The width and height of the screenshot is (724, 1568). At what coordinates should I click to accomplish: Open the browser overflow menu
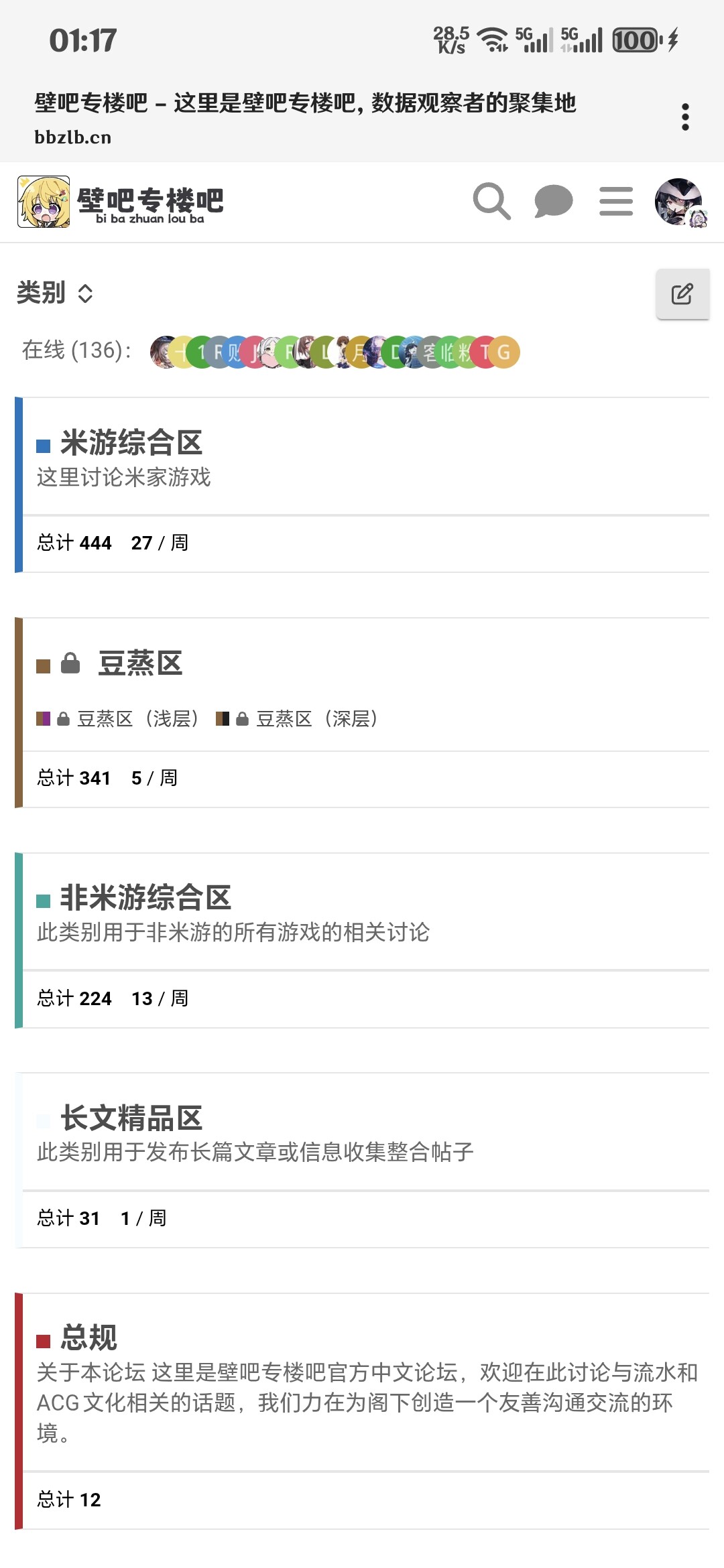tap(684, 117)
